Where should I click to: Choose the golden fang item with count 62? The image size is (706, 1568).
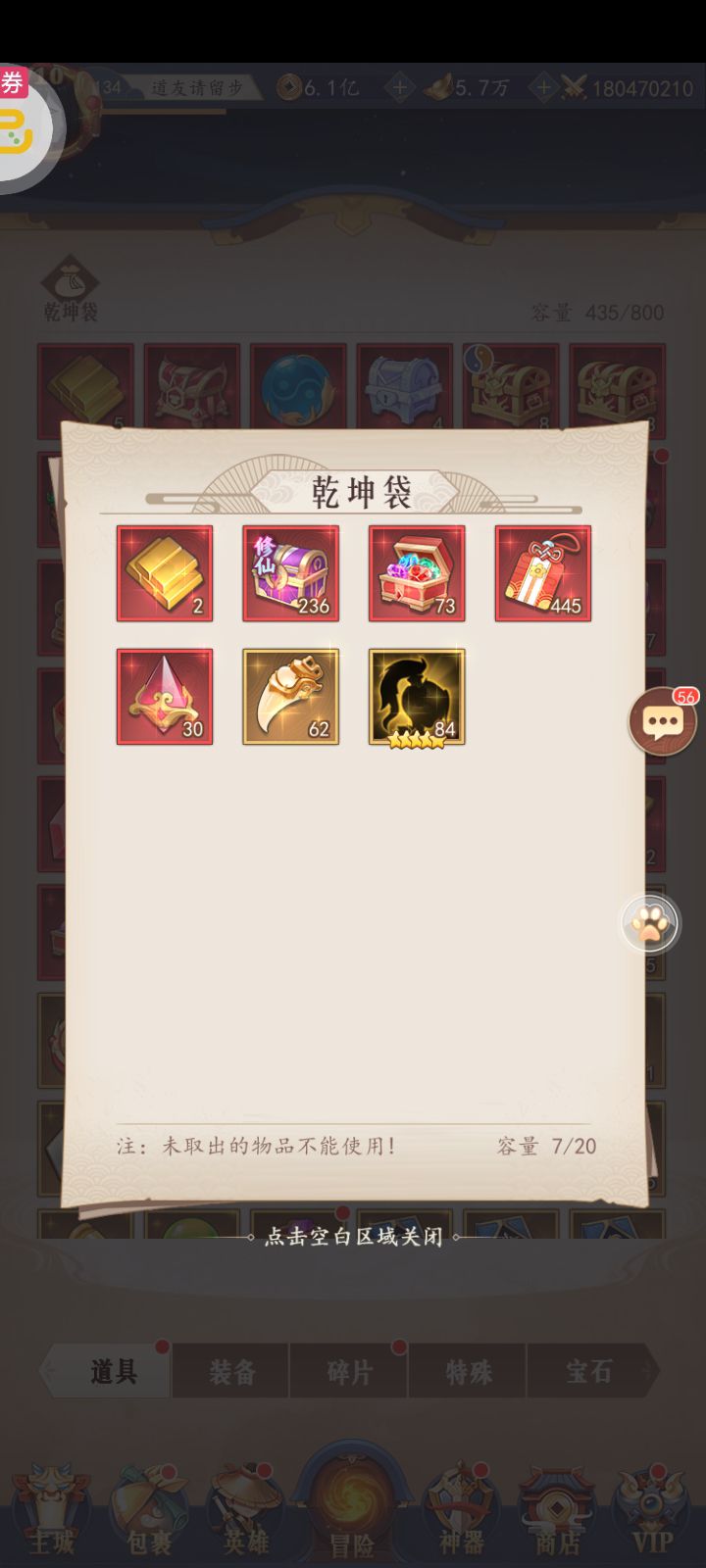pyautogui.click(x=291, y=697)
